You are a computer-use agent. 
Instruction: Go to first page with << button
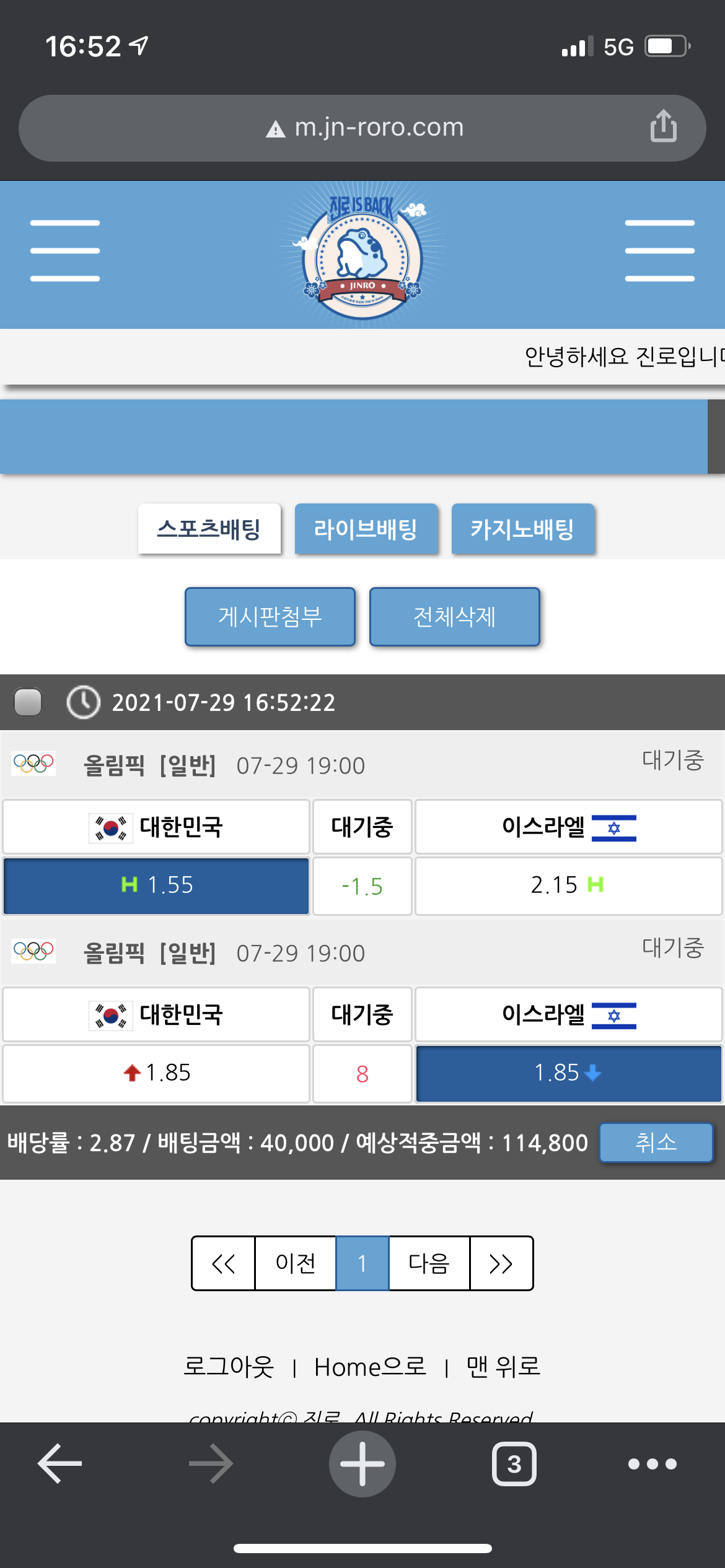224,1263
